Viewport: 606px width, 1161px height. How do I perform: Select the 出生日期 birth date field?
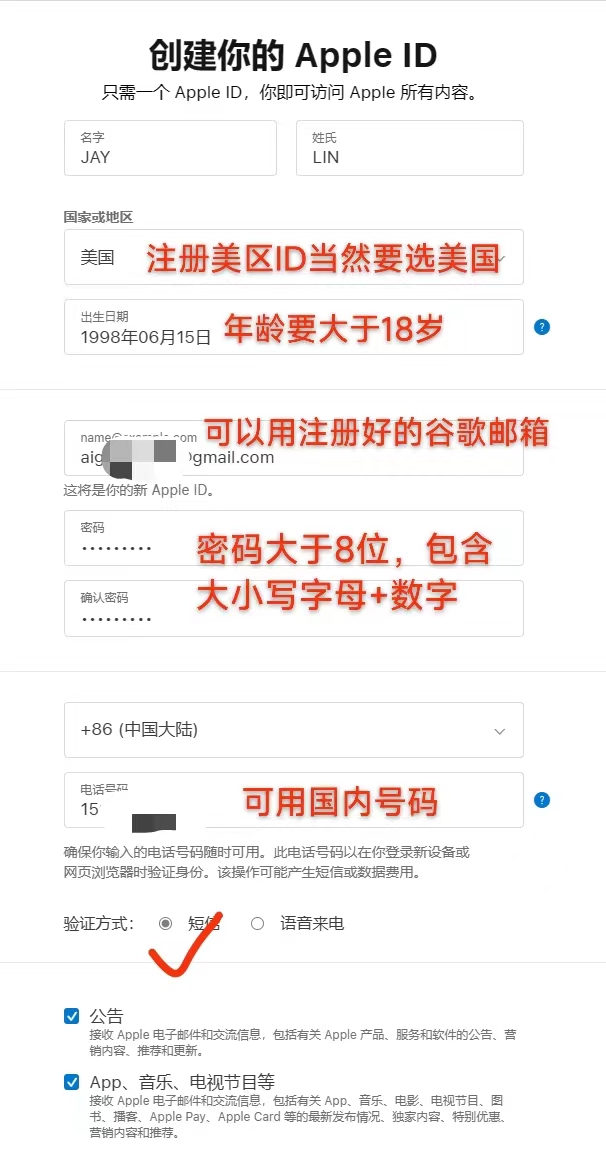click(293, 327)
